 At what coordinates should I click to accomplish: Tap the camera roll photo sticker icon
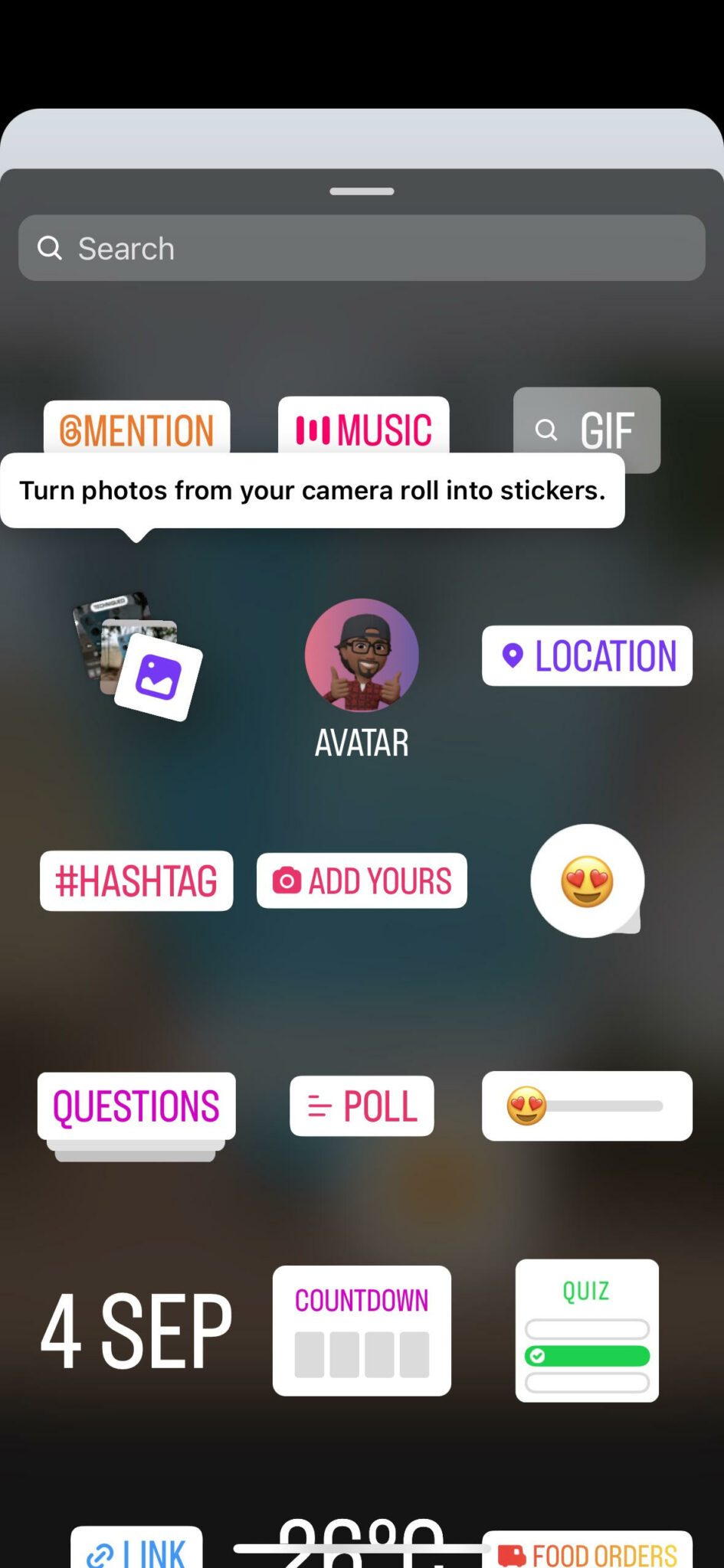point(138,656)
